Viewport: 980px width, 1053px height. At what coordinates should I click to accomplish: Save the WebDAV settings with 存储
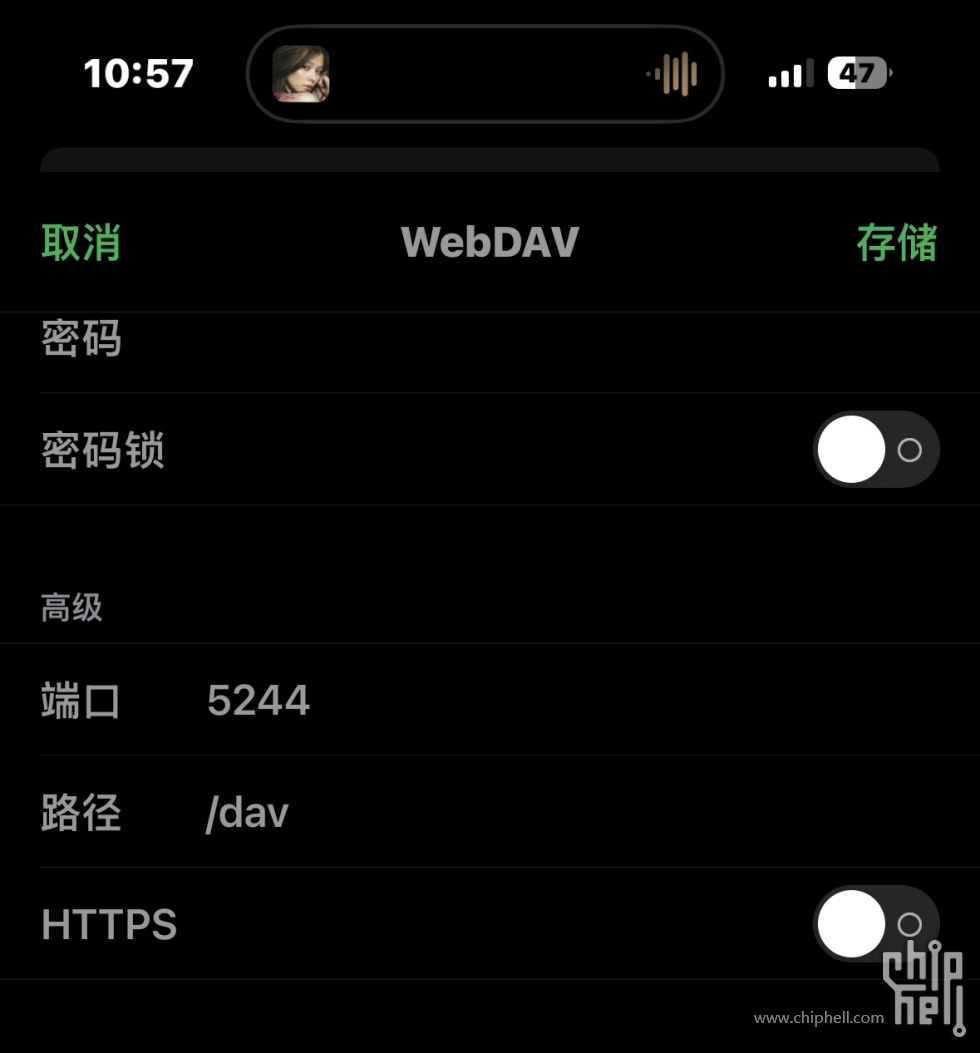[896, 243]
